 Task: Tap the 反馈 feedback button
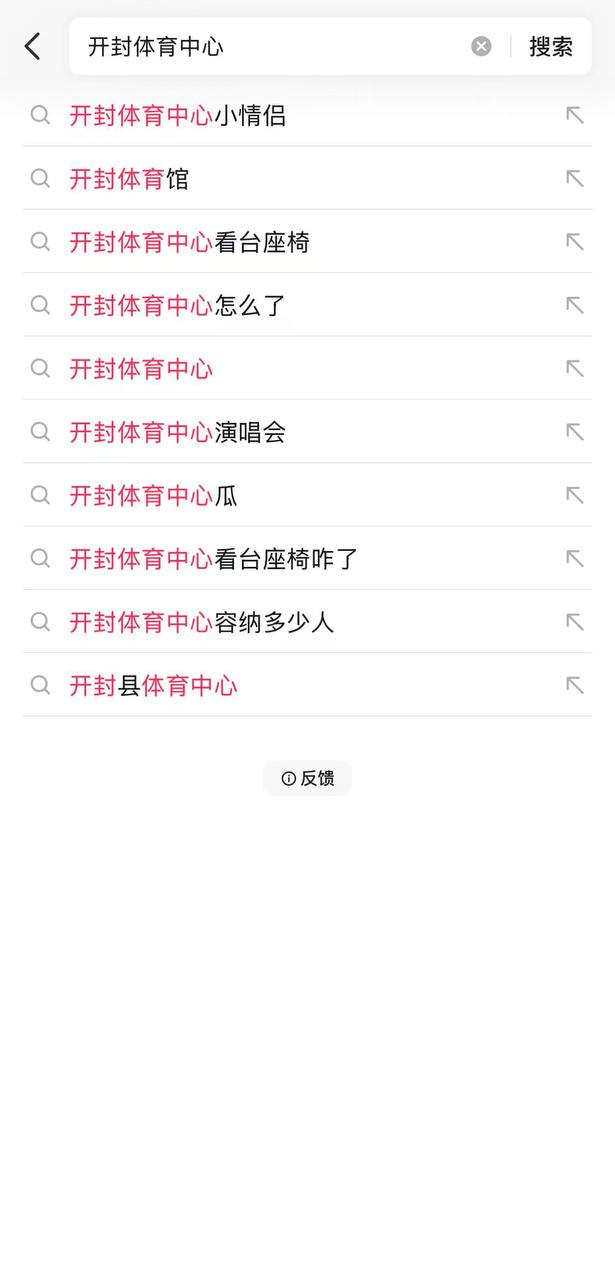click(307, 778)
